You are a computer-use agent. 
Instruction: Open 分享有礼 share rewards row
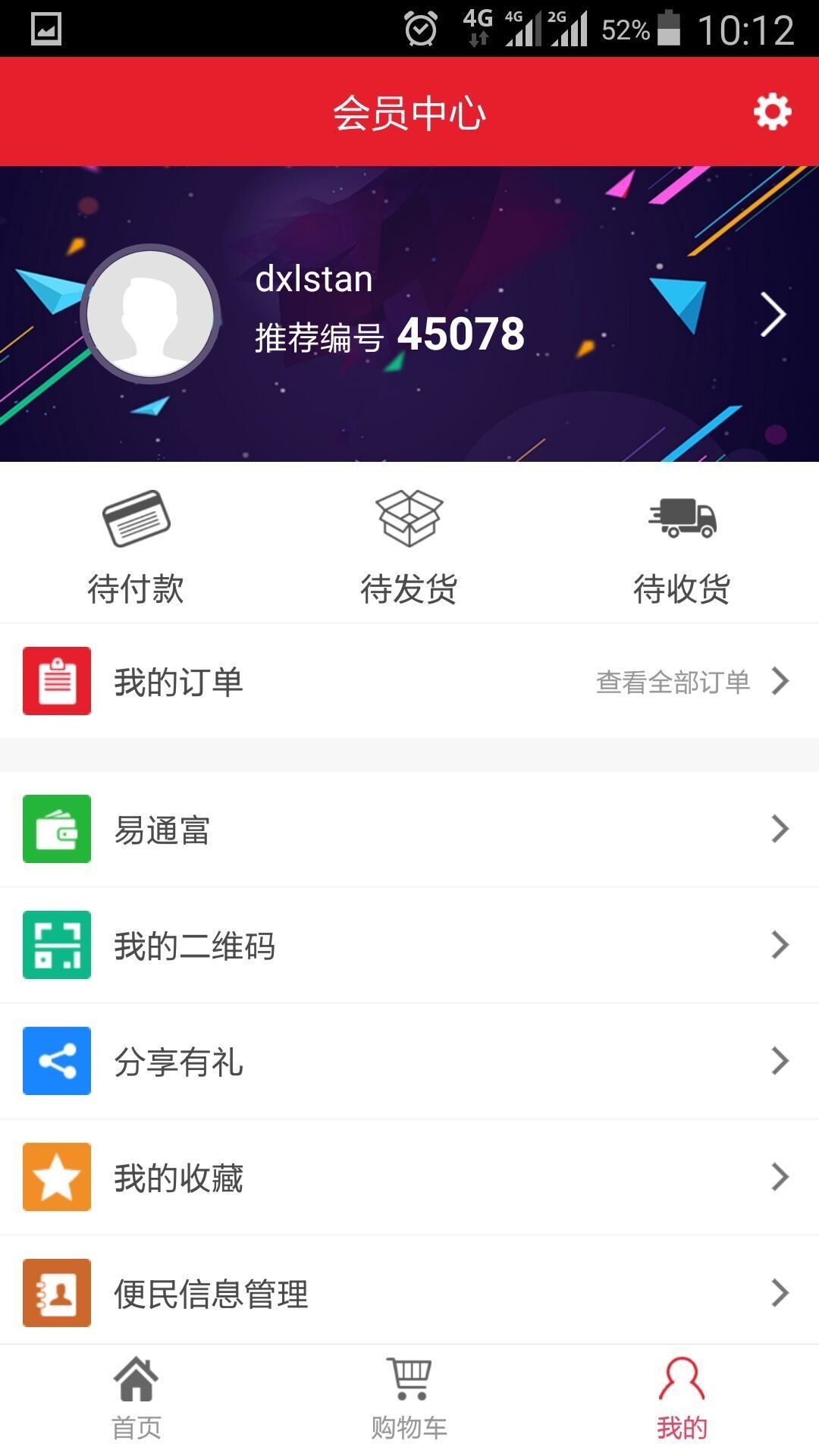[x=409, y=1061]
